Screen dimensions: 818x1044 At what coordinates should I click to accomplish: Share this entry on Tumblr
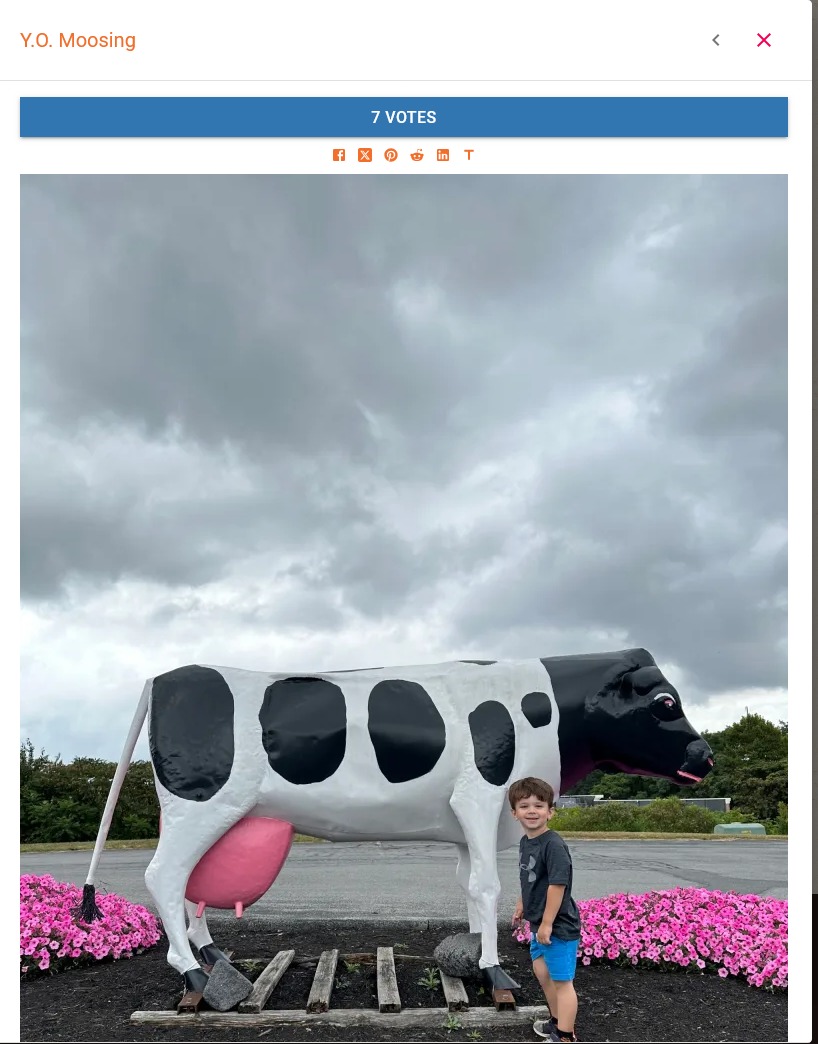[x=468, y=155]
